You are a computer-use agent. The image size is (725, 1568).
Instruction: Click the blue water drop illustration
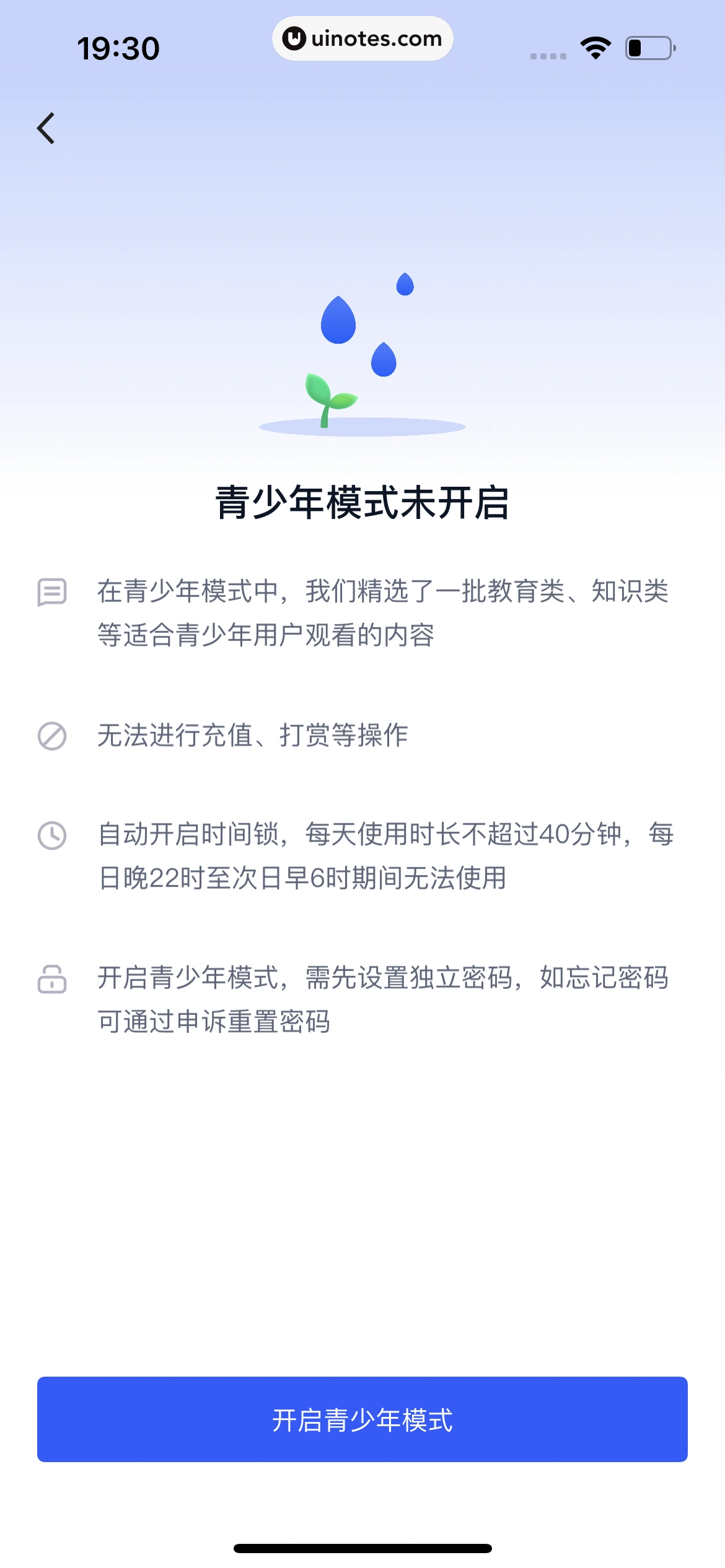340,320
